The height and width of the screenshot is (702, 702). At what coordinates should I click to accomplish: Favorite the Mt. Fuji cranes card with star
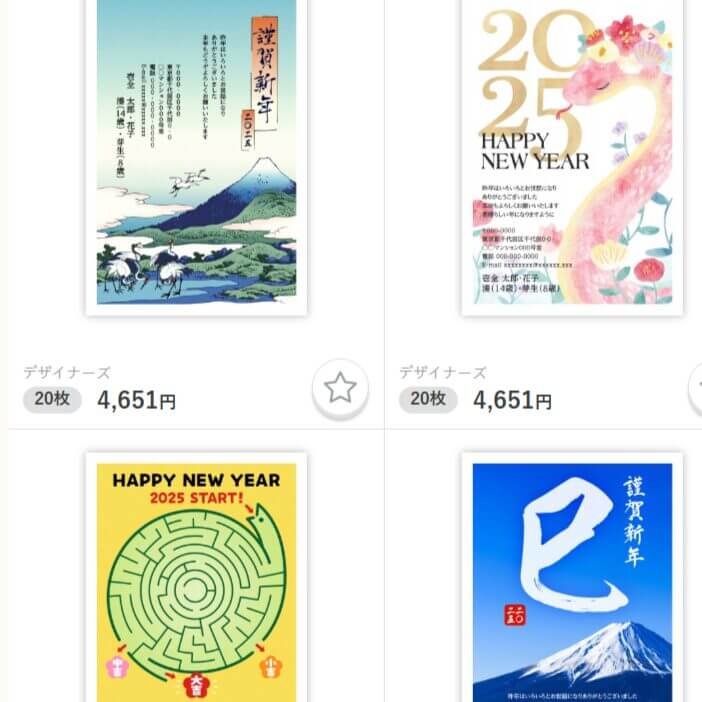coord(340,388)
